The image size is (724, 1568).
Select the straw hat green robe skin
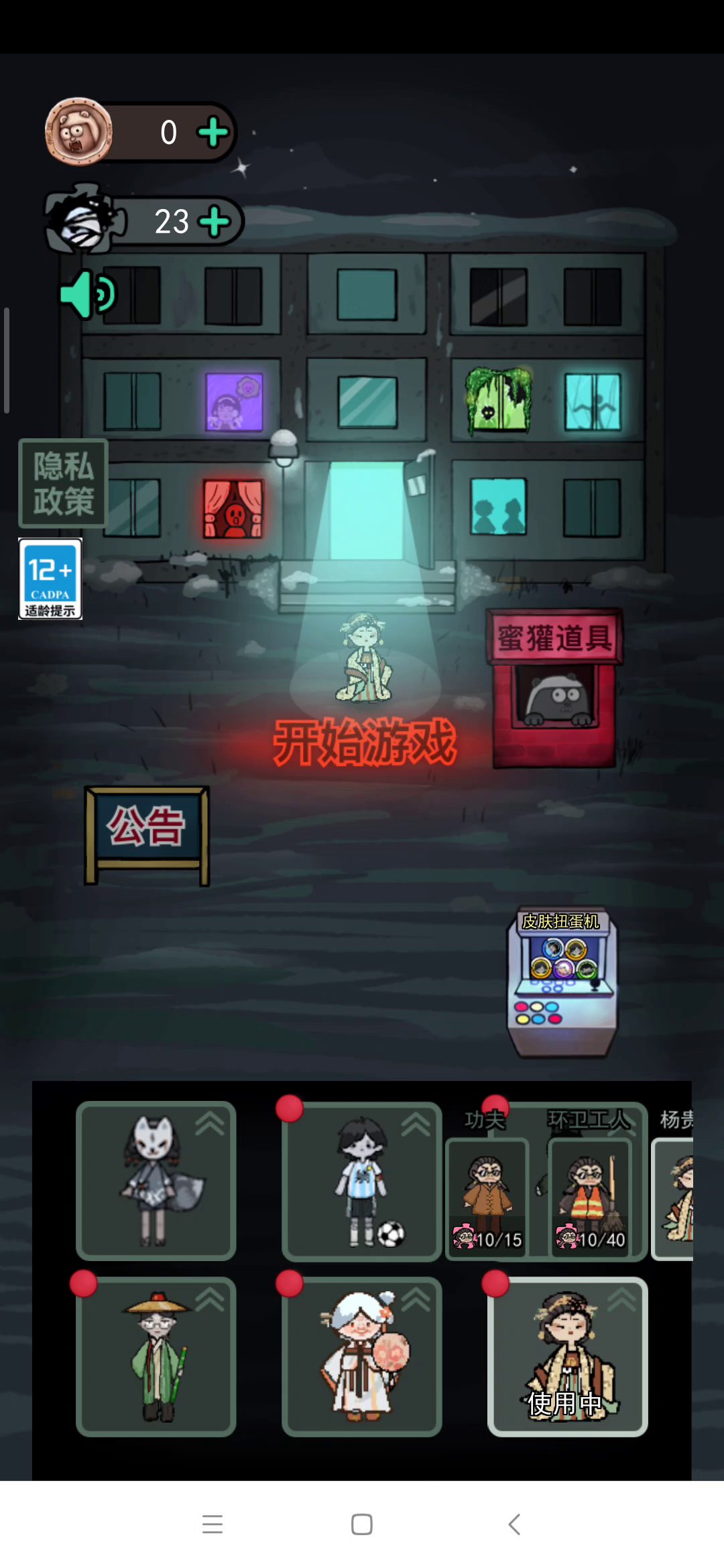click(x=156, y=1357)
